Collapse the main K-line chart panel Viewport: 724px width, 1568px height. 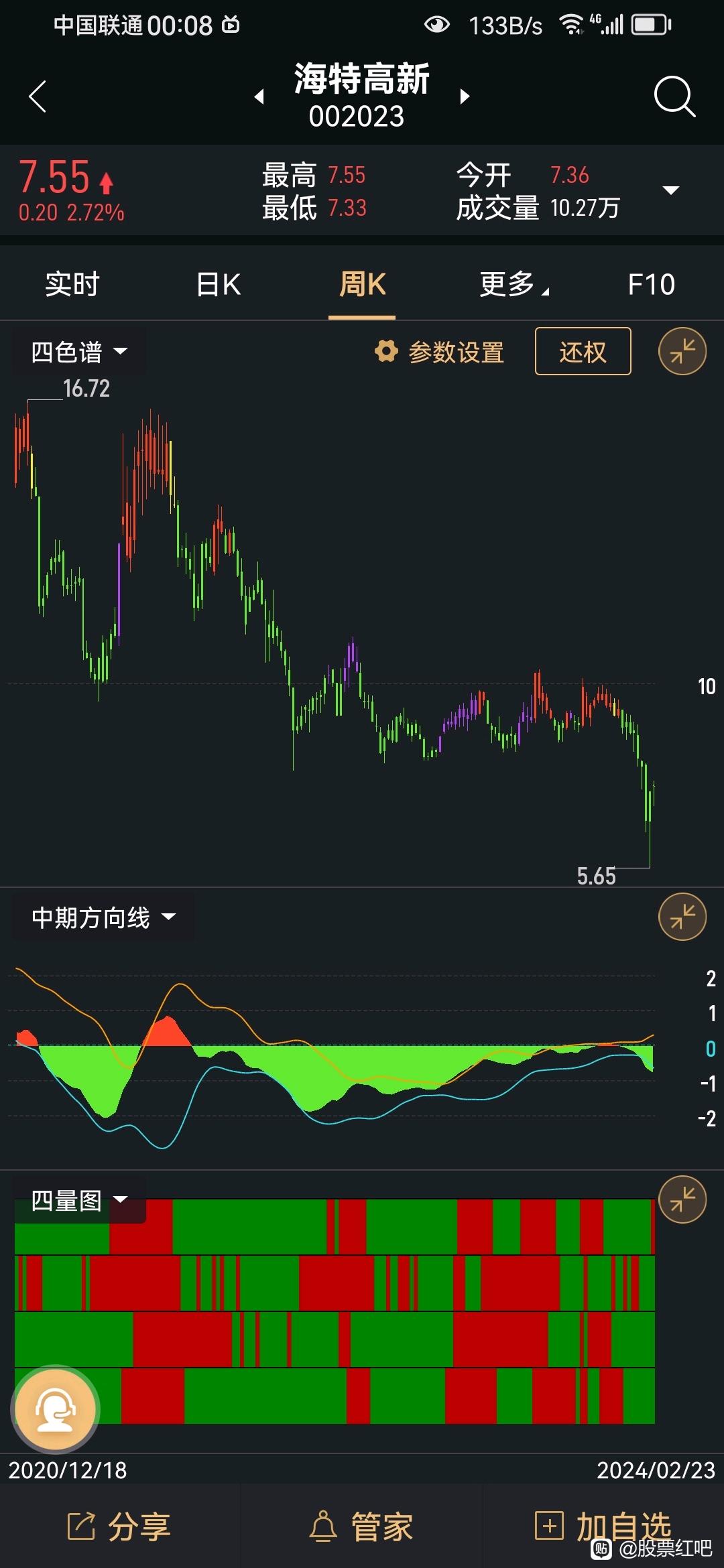click(682, 351)
